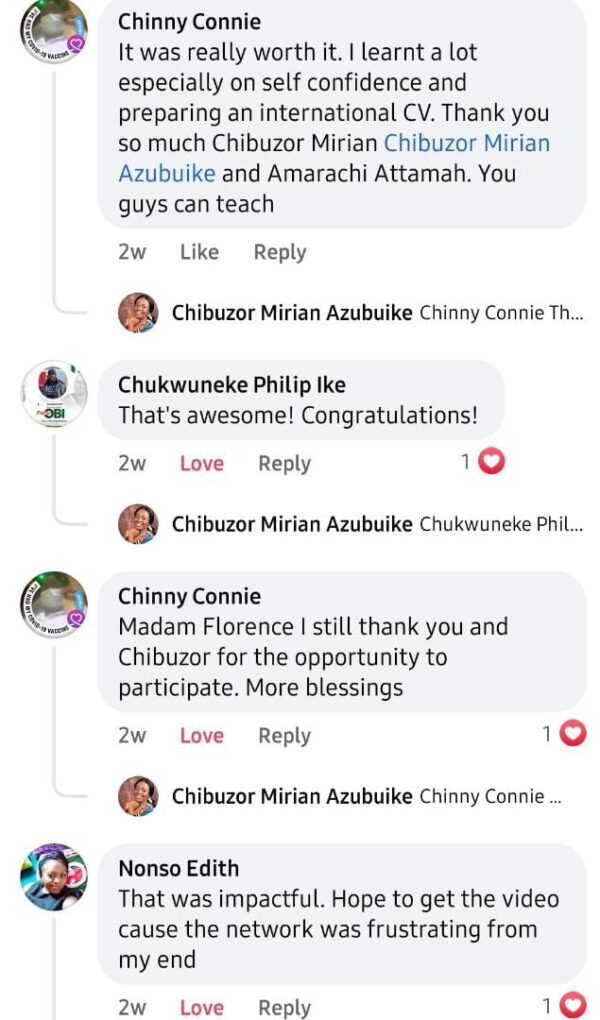
Task: Toggle Love on Nonso Edith's comment
Action: [202, 1007]
